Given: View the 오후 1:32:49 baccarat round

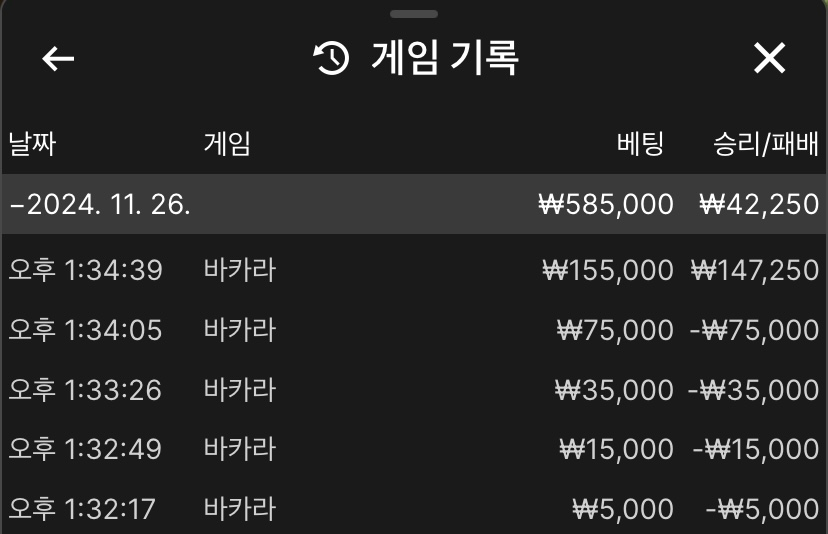Looking at the screenshot, I should (x=413, y=449).
